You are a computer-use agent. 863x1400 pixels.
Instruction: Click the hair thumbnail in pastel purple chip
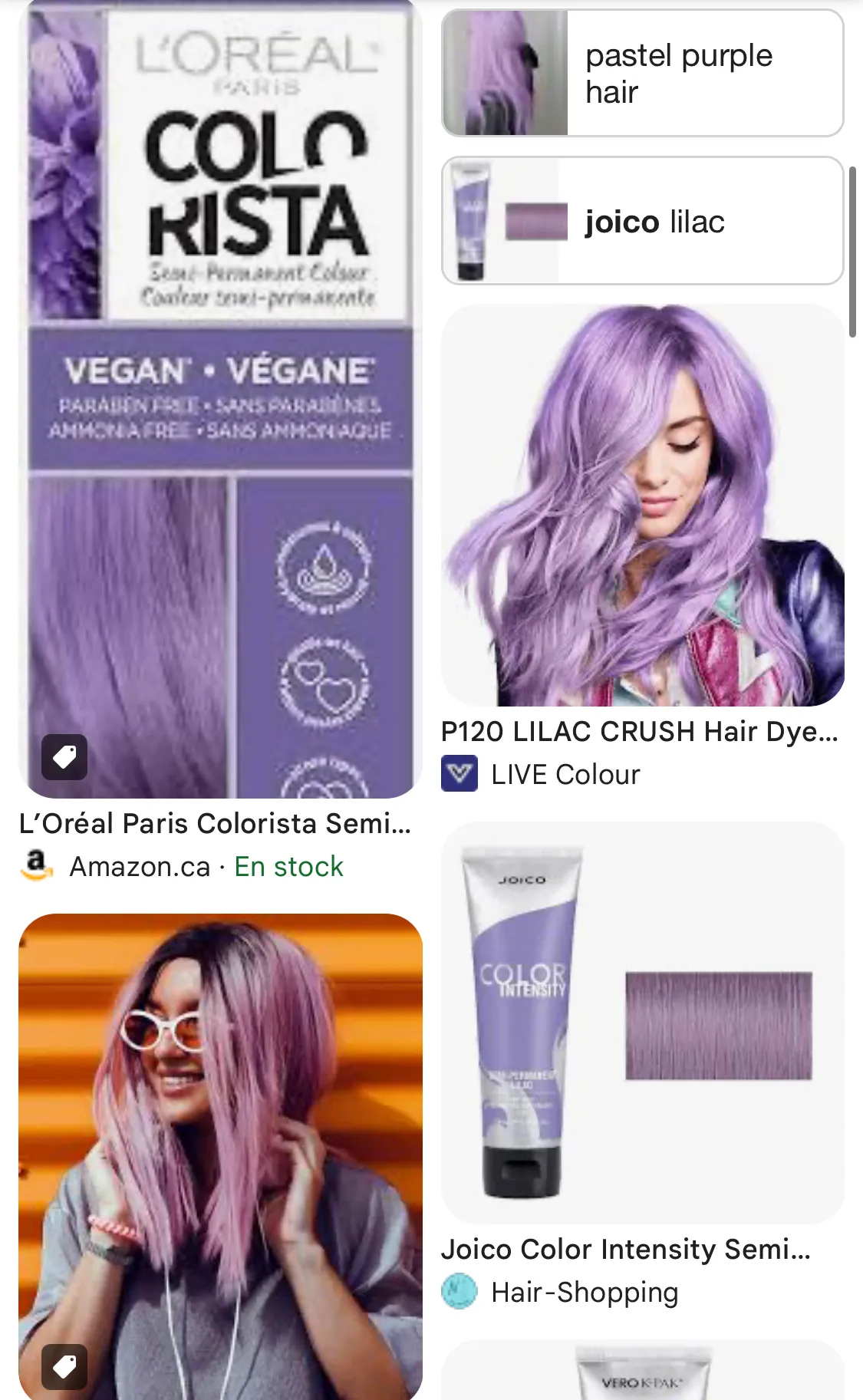(504, 73)
